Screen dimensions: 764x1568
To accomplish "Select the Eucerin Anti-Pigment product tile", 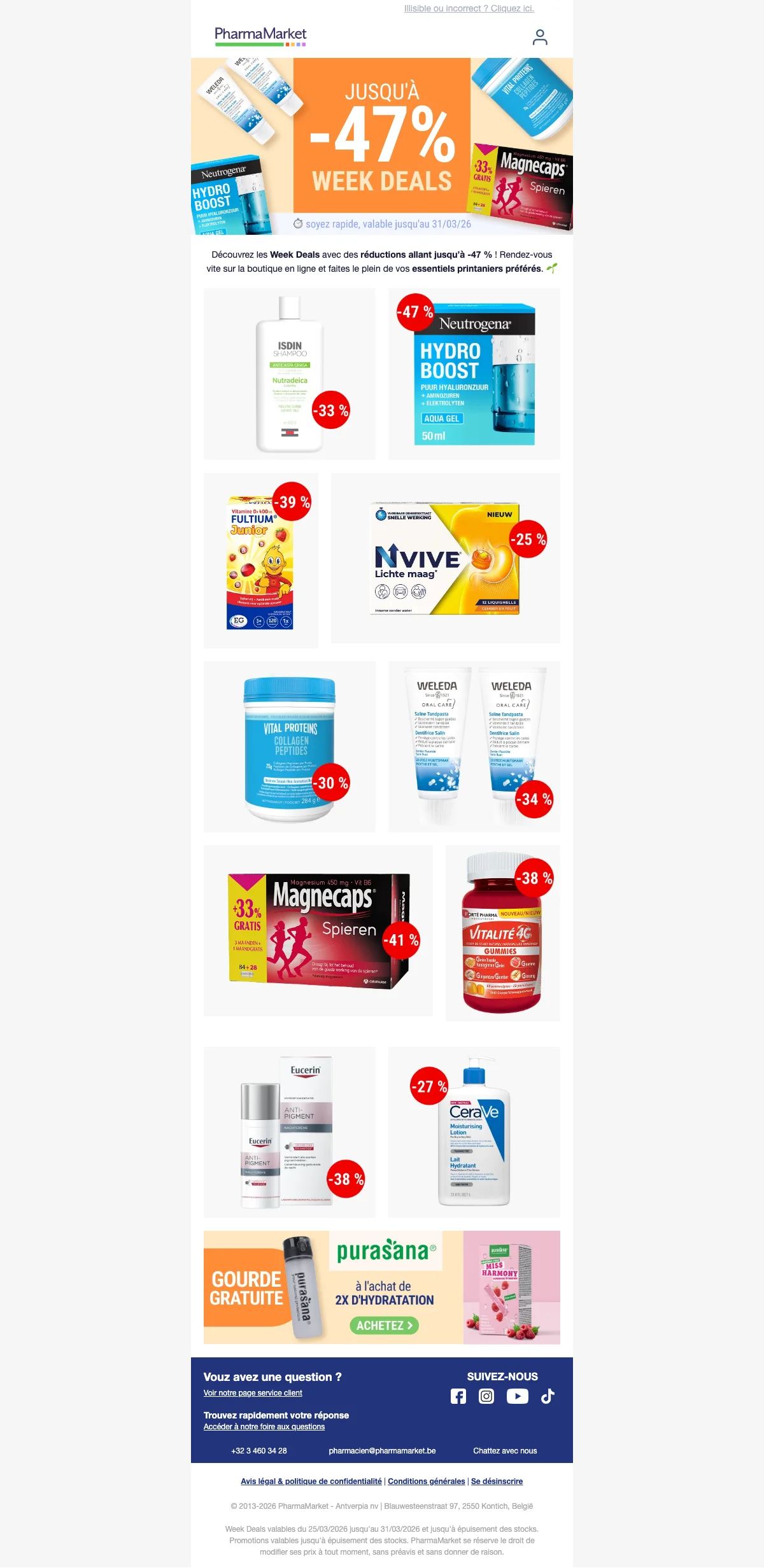I will pos(289,1131).
